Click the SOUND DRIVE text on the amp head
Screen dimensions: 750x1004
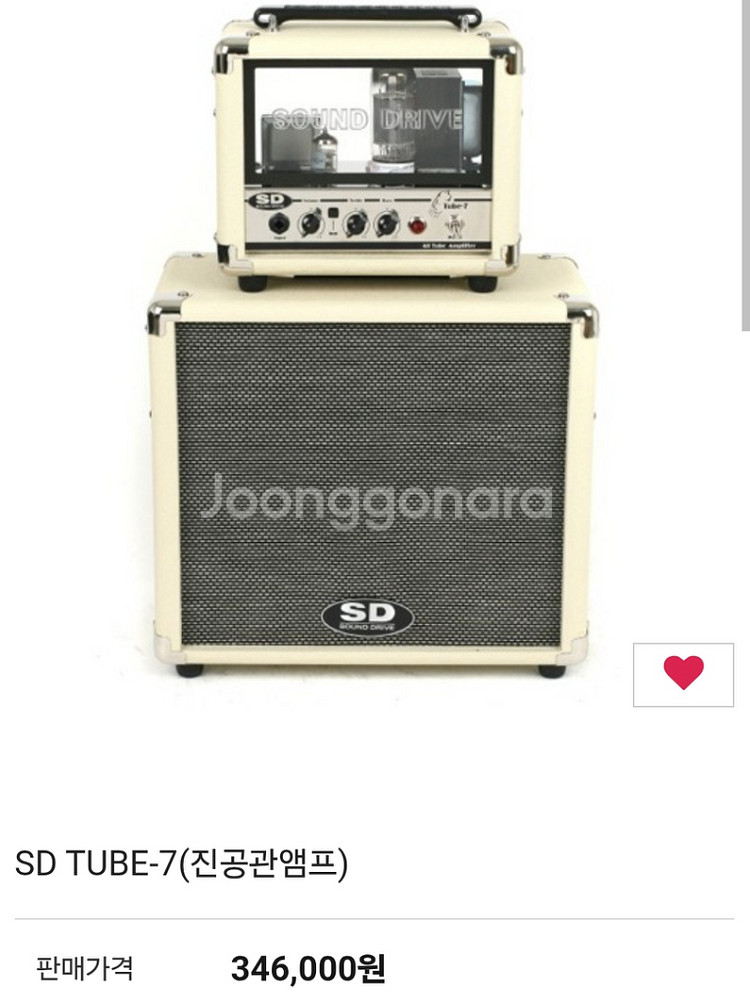pos(365,120)
